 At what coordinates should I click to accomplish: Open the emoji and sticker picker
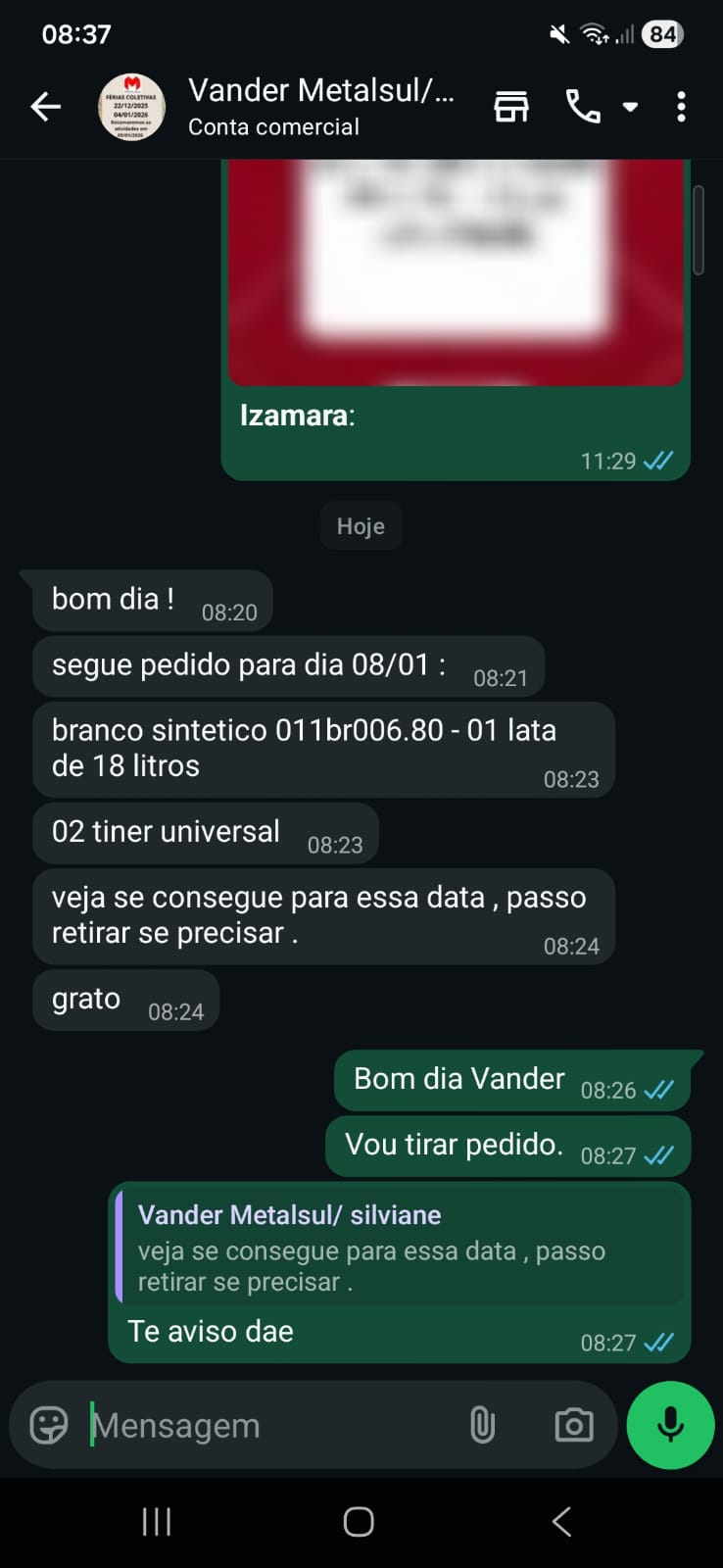pos(49,1425)
